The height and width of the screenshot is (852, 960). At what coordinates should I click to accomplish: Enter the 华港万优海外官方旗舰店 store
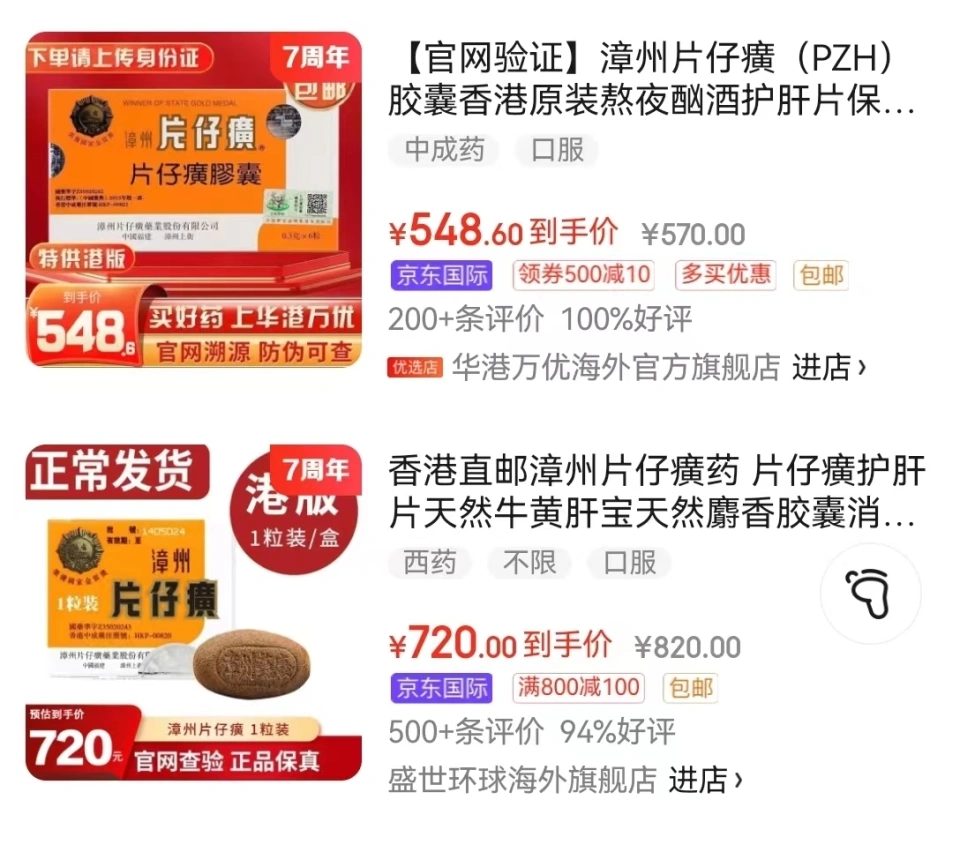828,367
